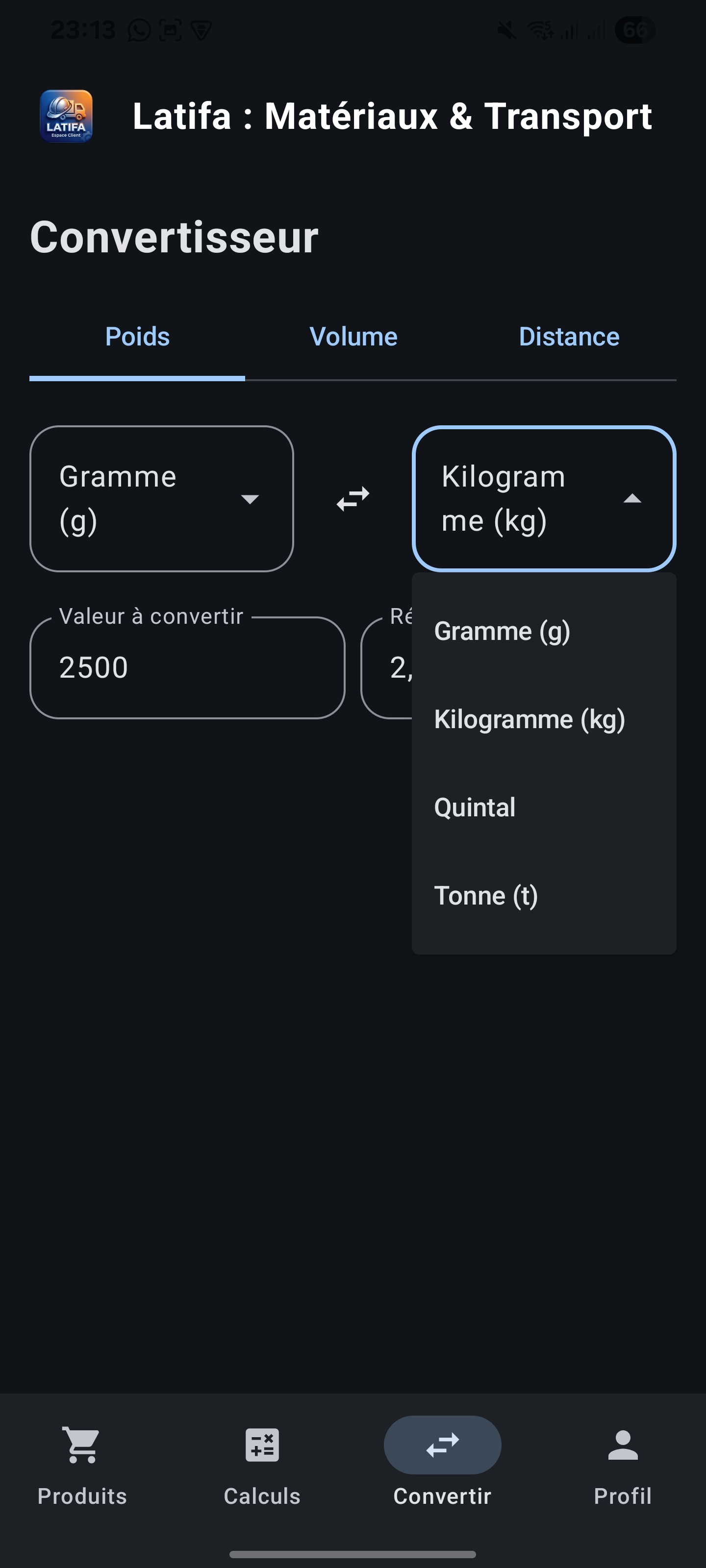Viewport: 706px width, 1568px height.
Task: Open the Produits cart icon
Action: point(81,1443)
